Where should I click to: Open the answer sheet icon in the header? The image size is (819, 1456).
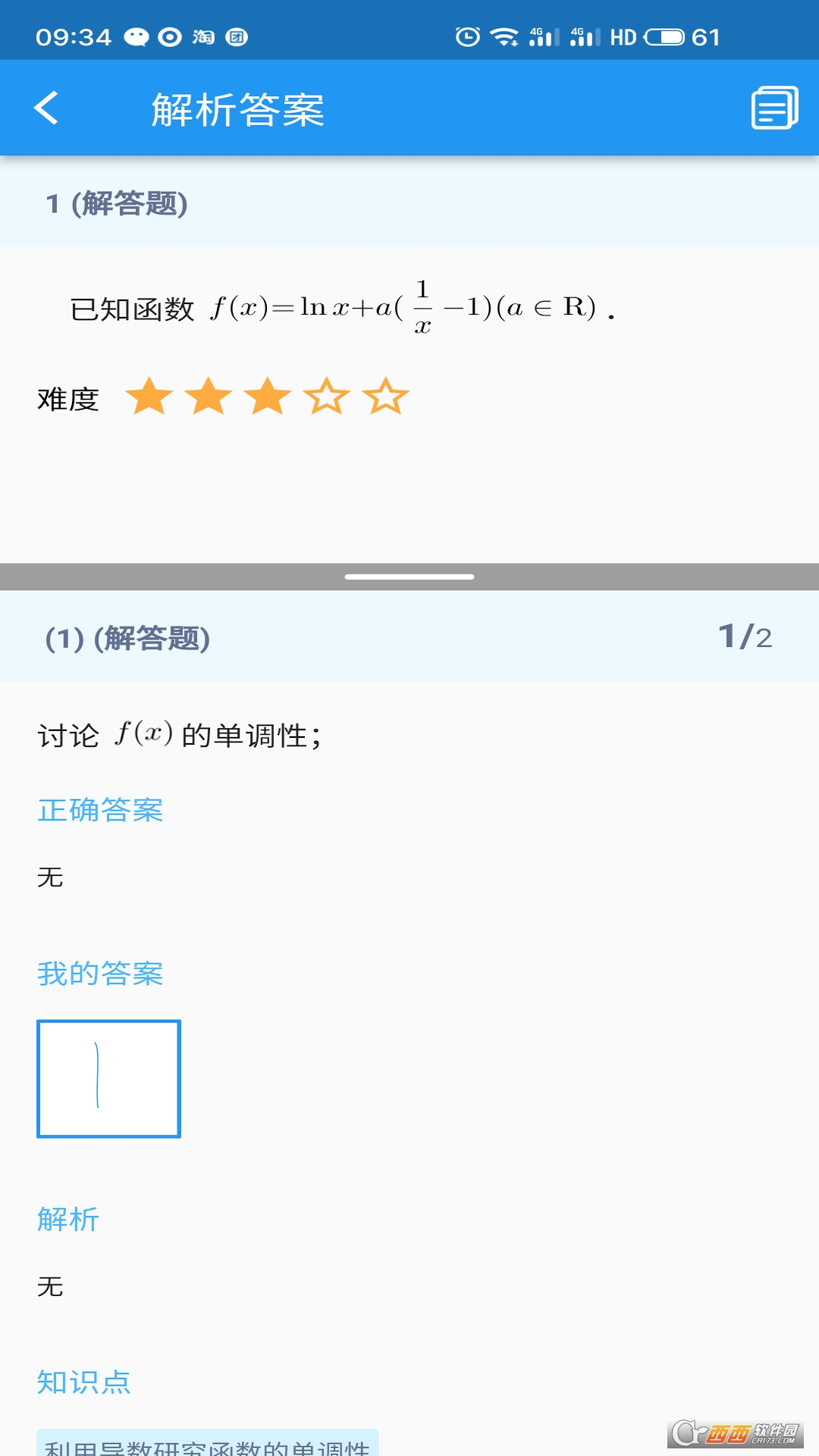point(773,108)
